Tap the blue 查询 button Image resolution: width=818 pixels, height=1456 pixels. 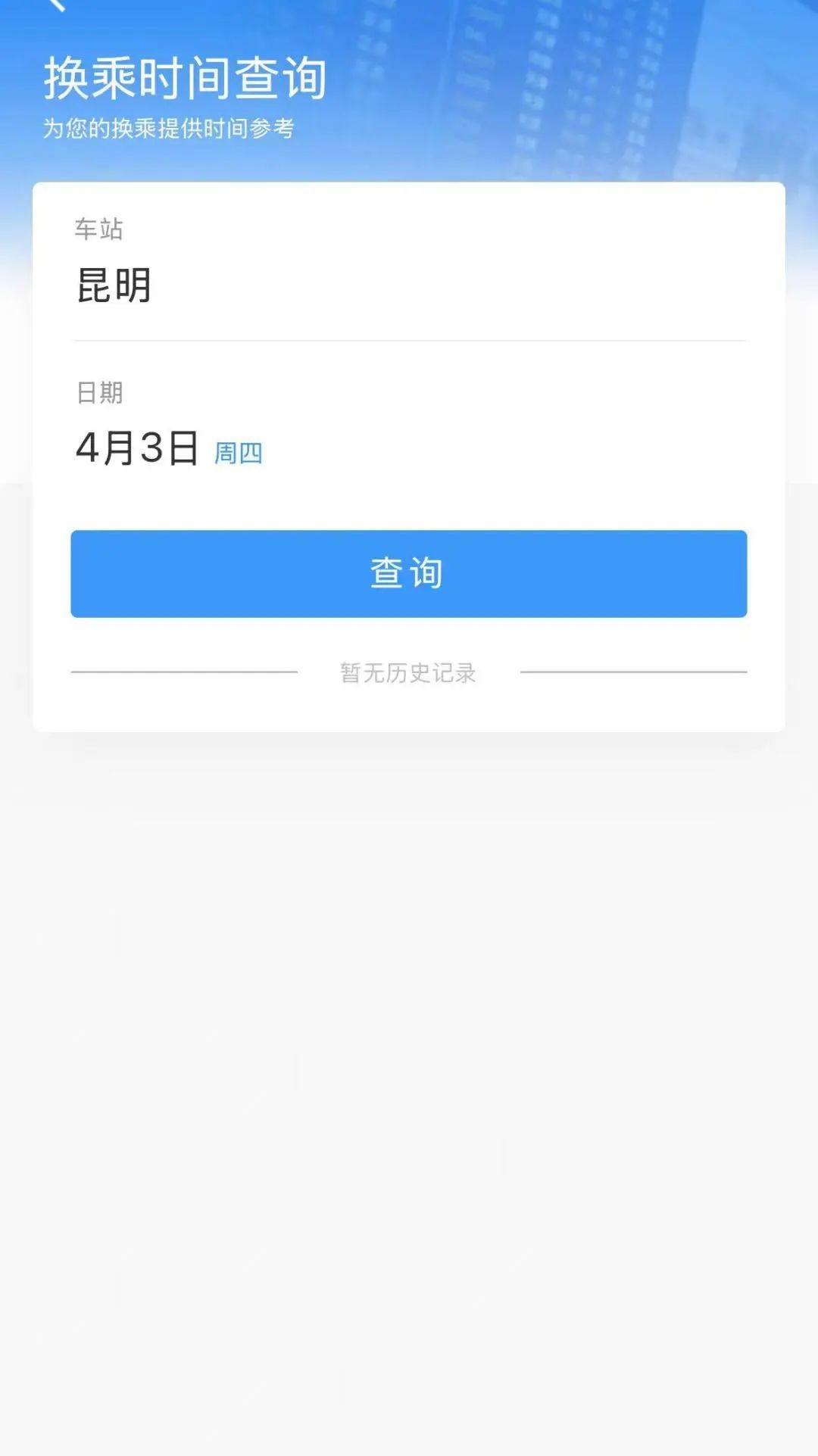(x=408, y=573)
